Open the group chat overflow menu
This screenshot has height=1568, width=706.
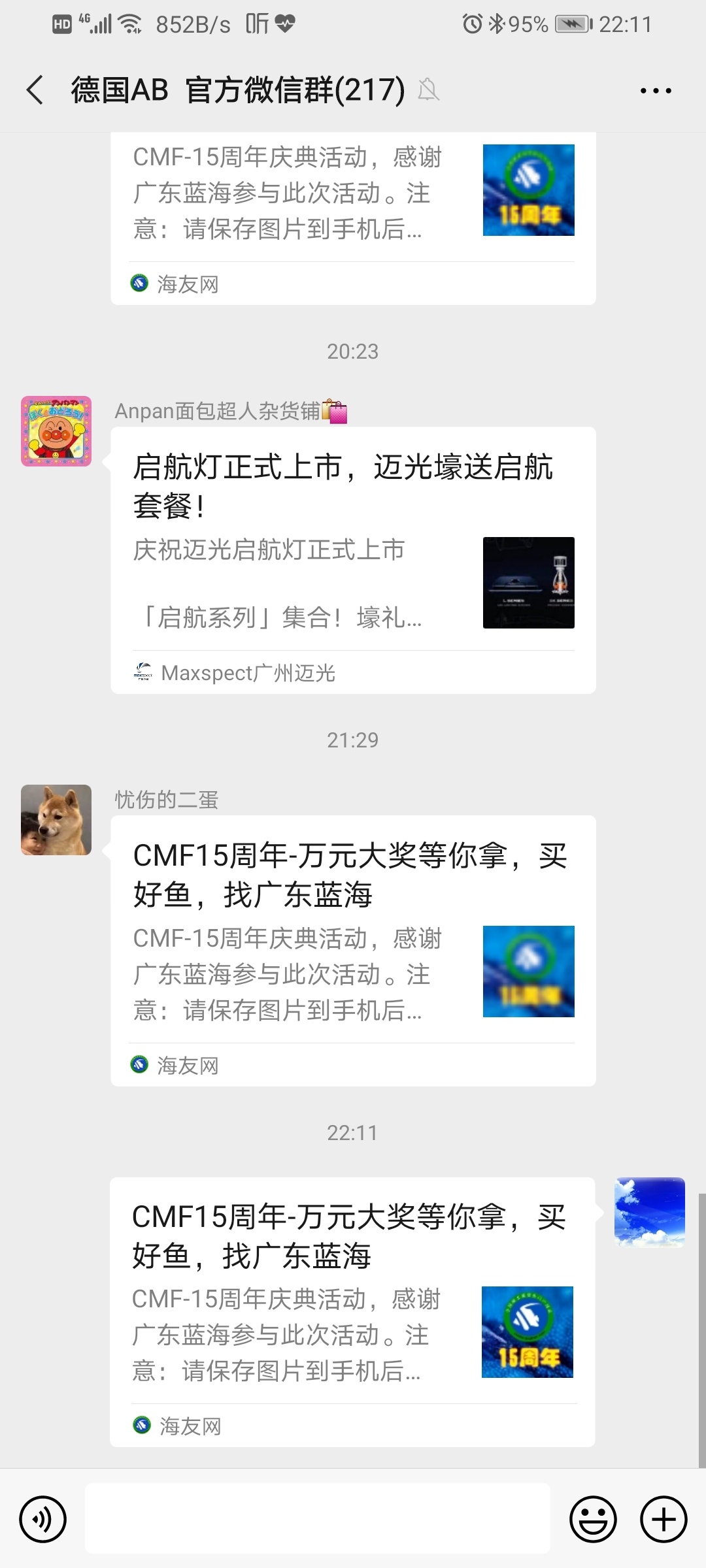coord(655,91)
